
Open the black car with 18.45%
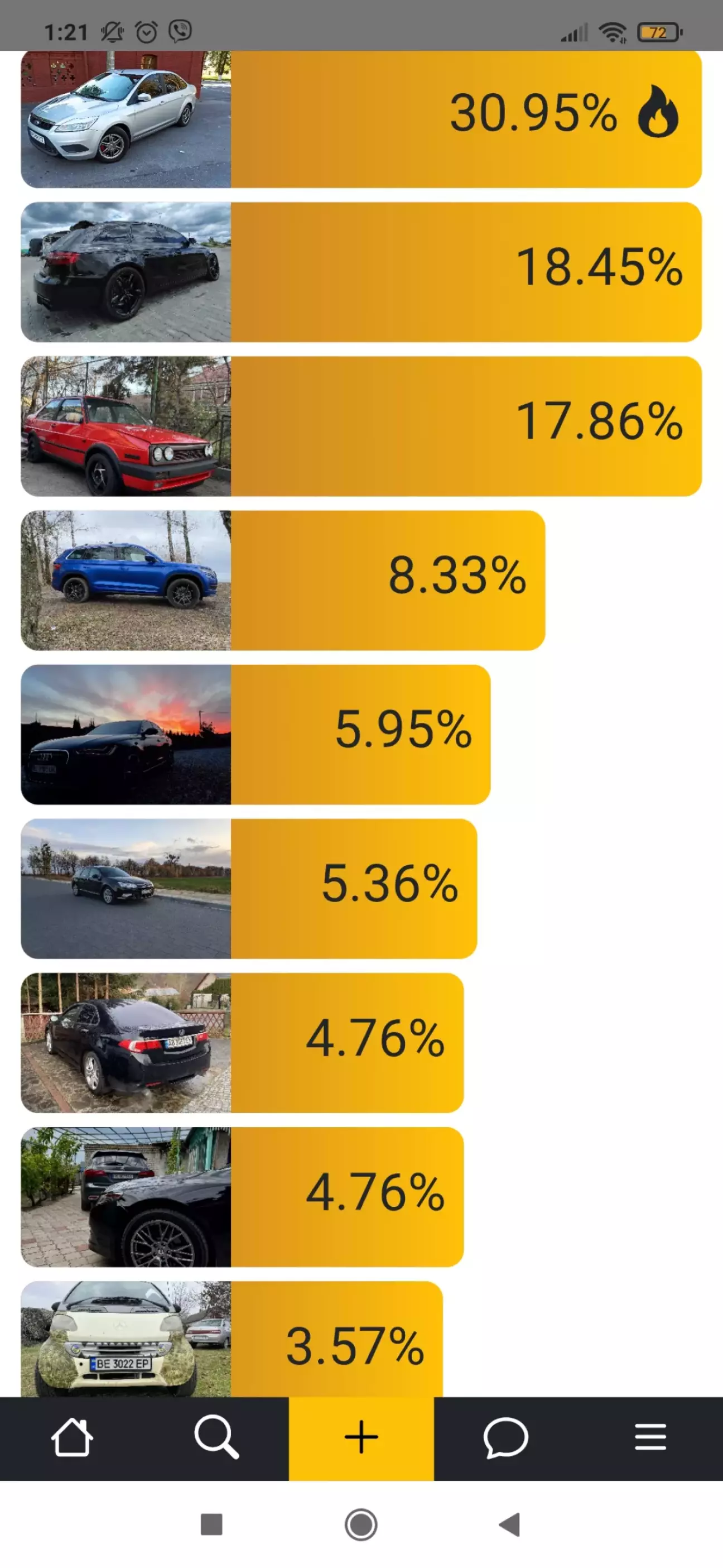[x=361, y=271]
